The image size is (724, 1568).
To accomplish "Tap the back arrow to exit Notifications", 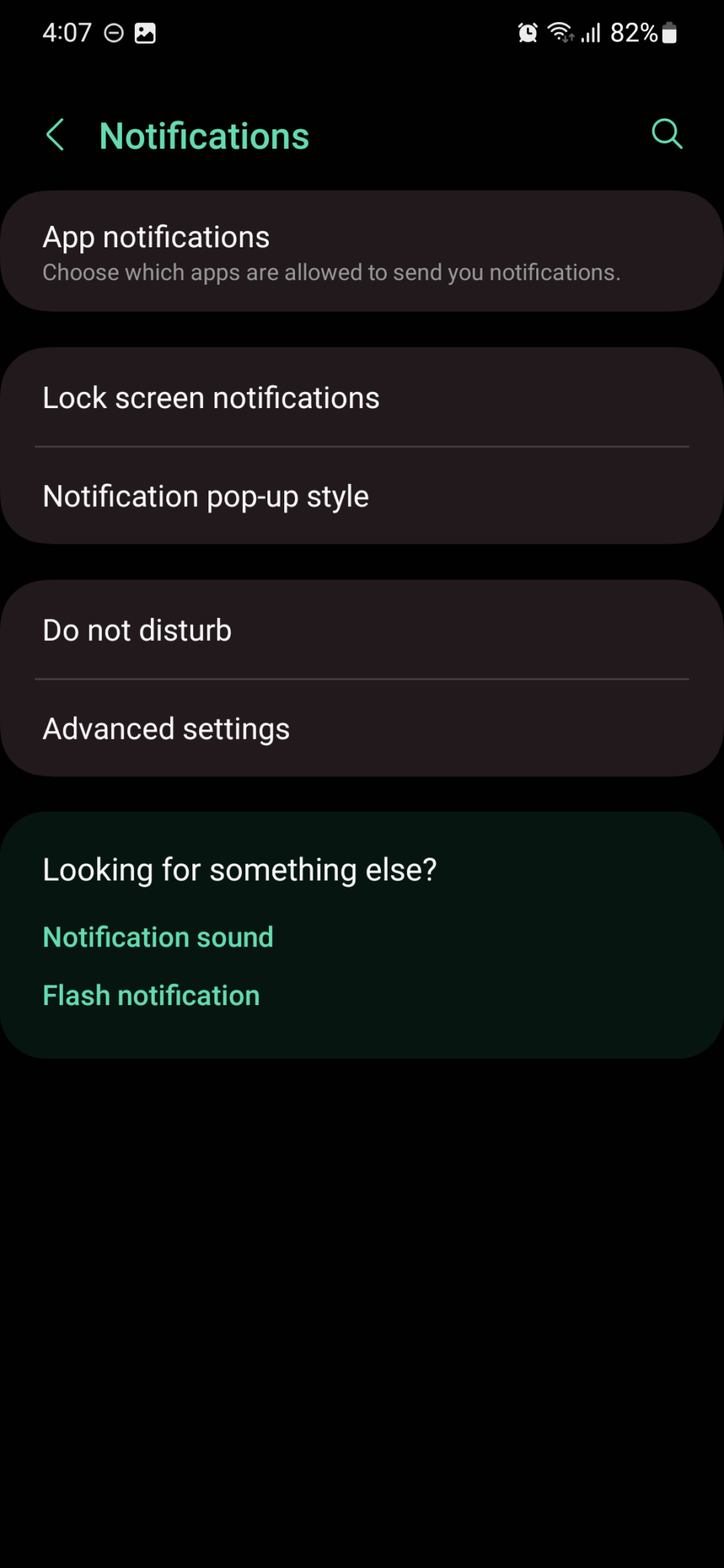I will pos(54,134).
